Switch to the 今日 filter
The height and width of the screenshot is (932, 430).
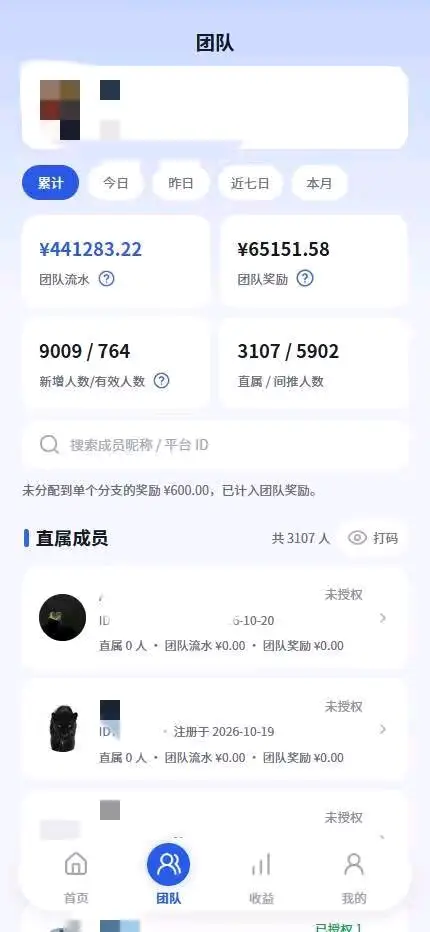(x=115, y=183)
